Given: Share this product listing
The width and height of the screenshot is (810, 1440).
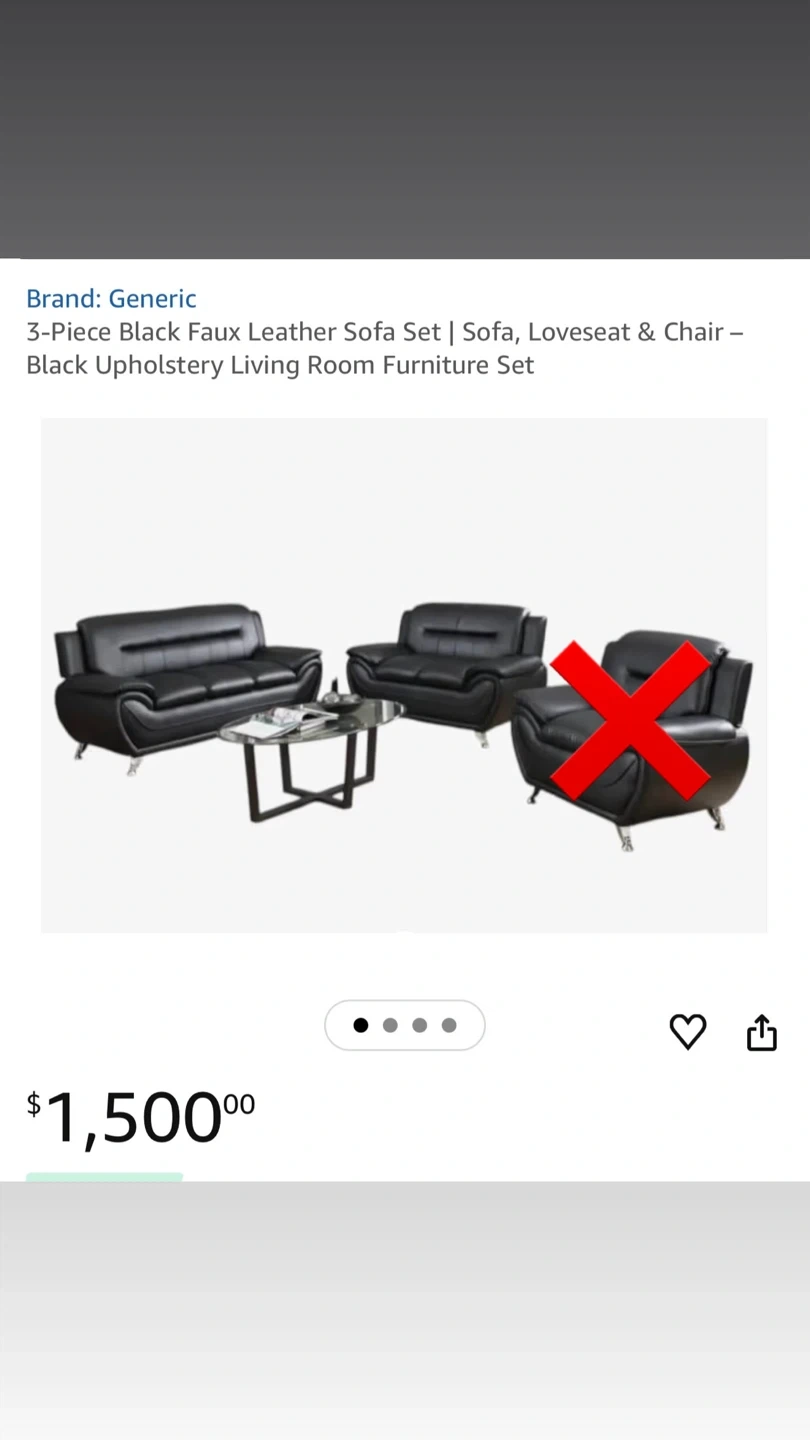Looking at the screenshot, I should tap(762, 1032).
